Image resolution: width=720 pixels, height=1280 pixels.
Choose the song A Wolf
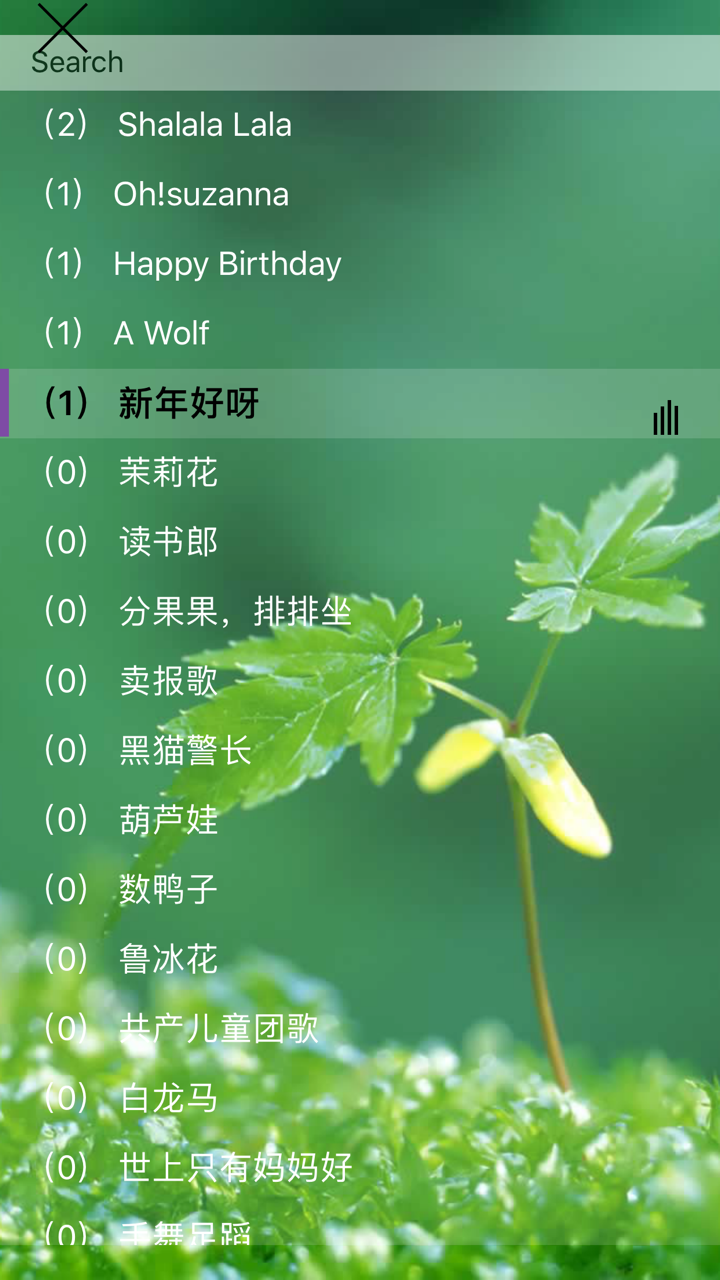[x=161, y=333]
